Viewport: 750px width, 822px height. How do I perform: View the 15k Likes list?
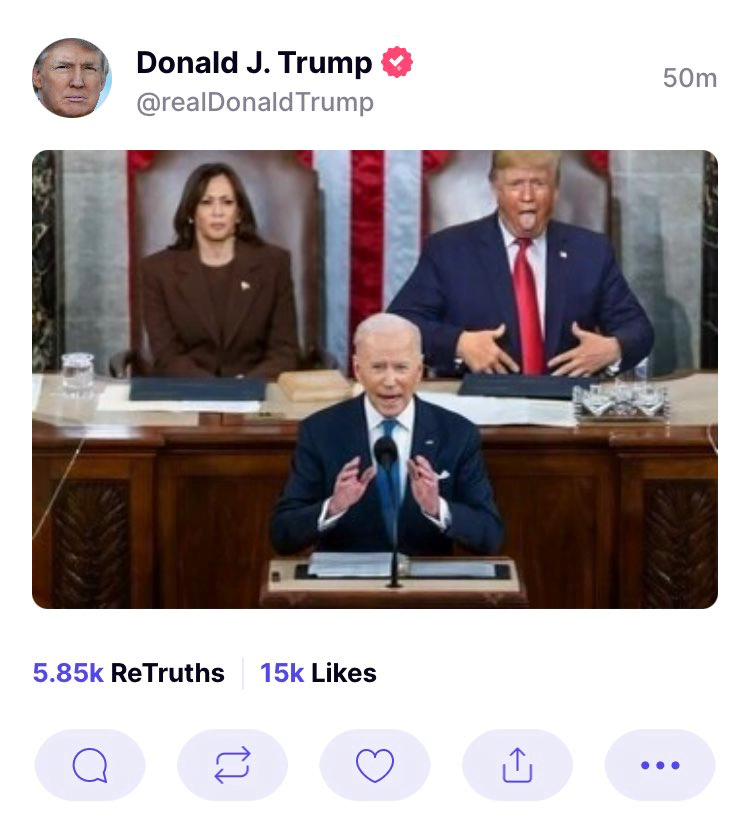[x=318, y=673]
